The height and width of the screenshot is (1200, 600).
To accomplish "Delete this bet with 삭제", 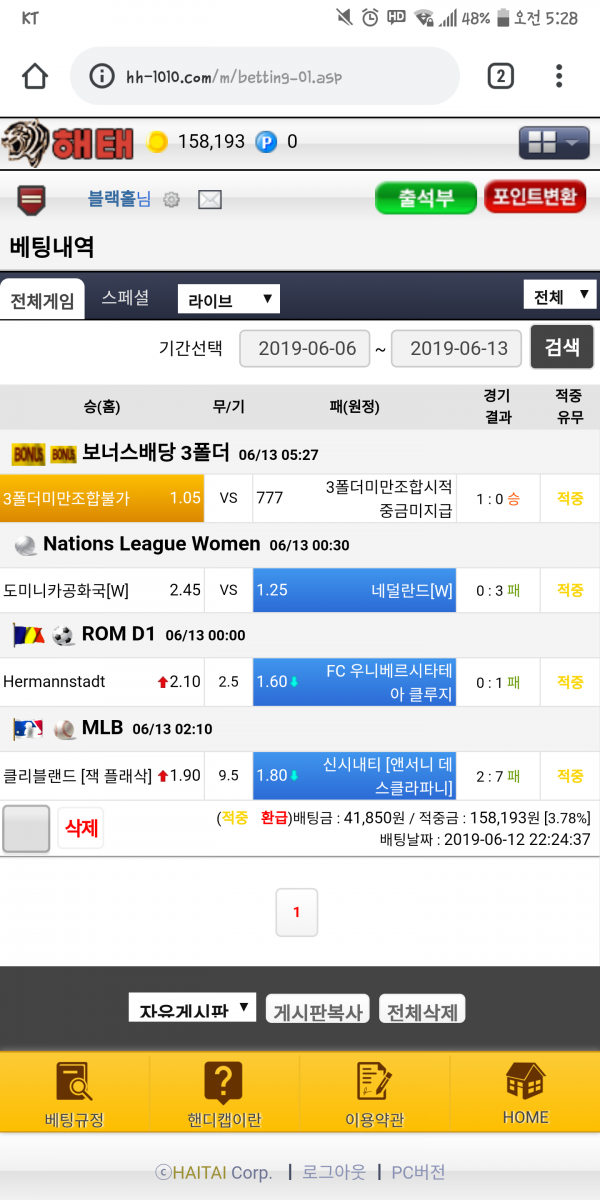I will click(81, 828).
